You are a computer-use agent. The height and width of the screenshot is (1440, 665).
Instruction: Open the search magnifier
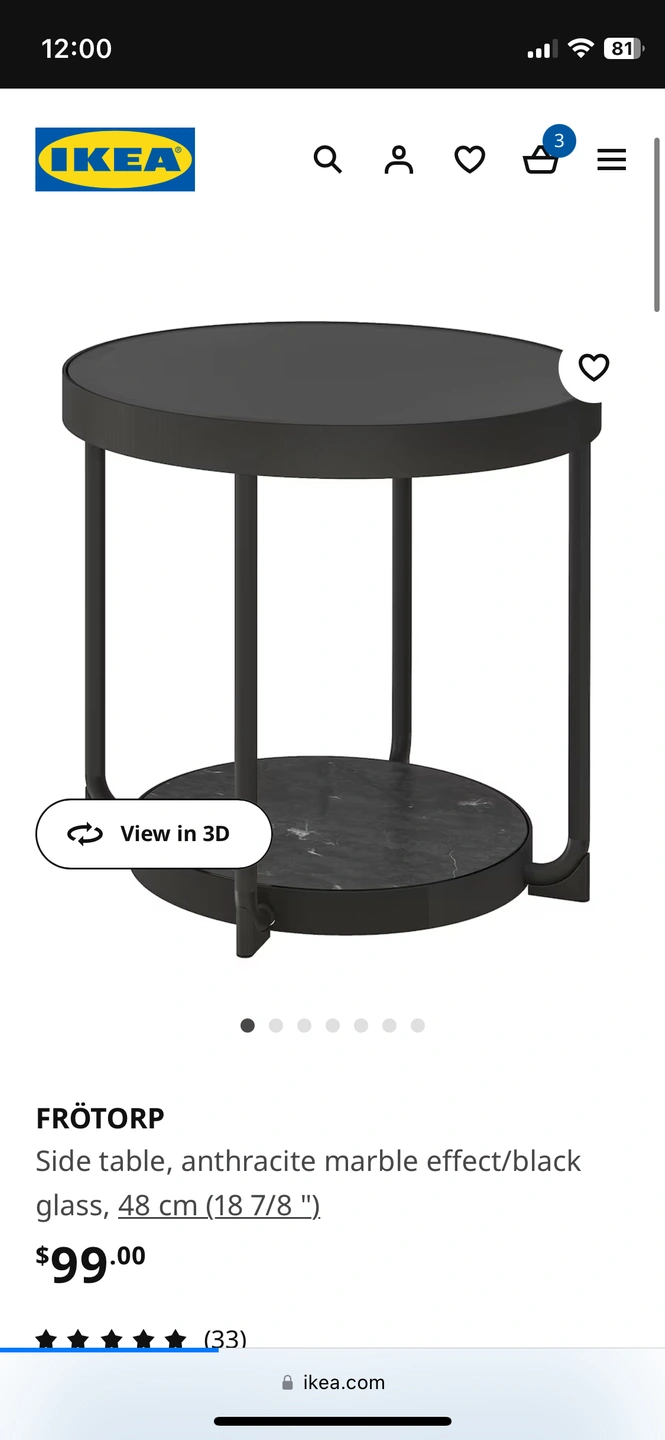tap(328, 159)
